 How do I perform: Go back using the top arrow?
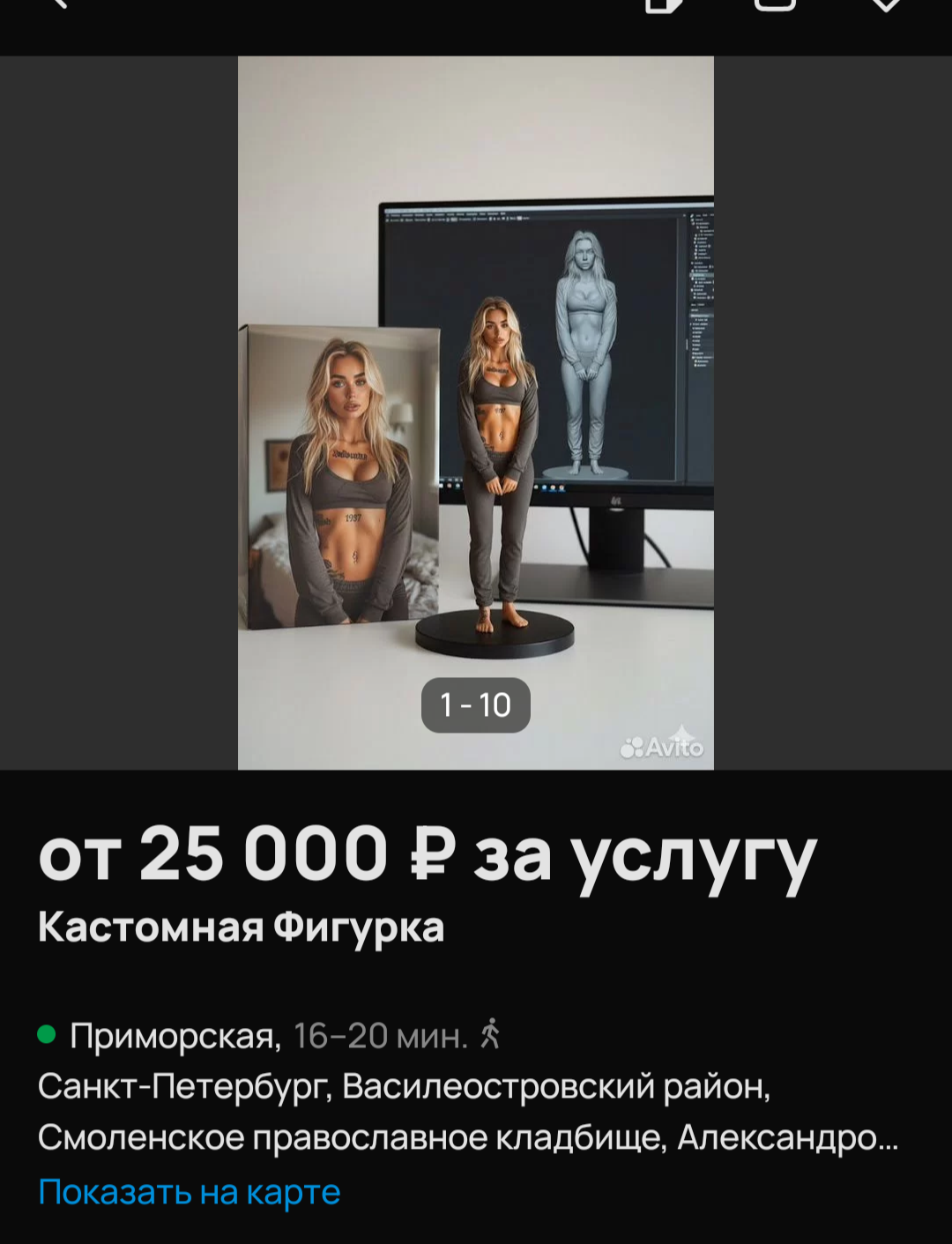pyautogui.click(x=58, y=4)
